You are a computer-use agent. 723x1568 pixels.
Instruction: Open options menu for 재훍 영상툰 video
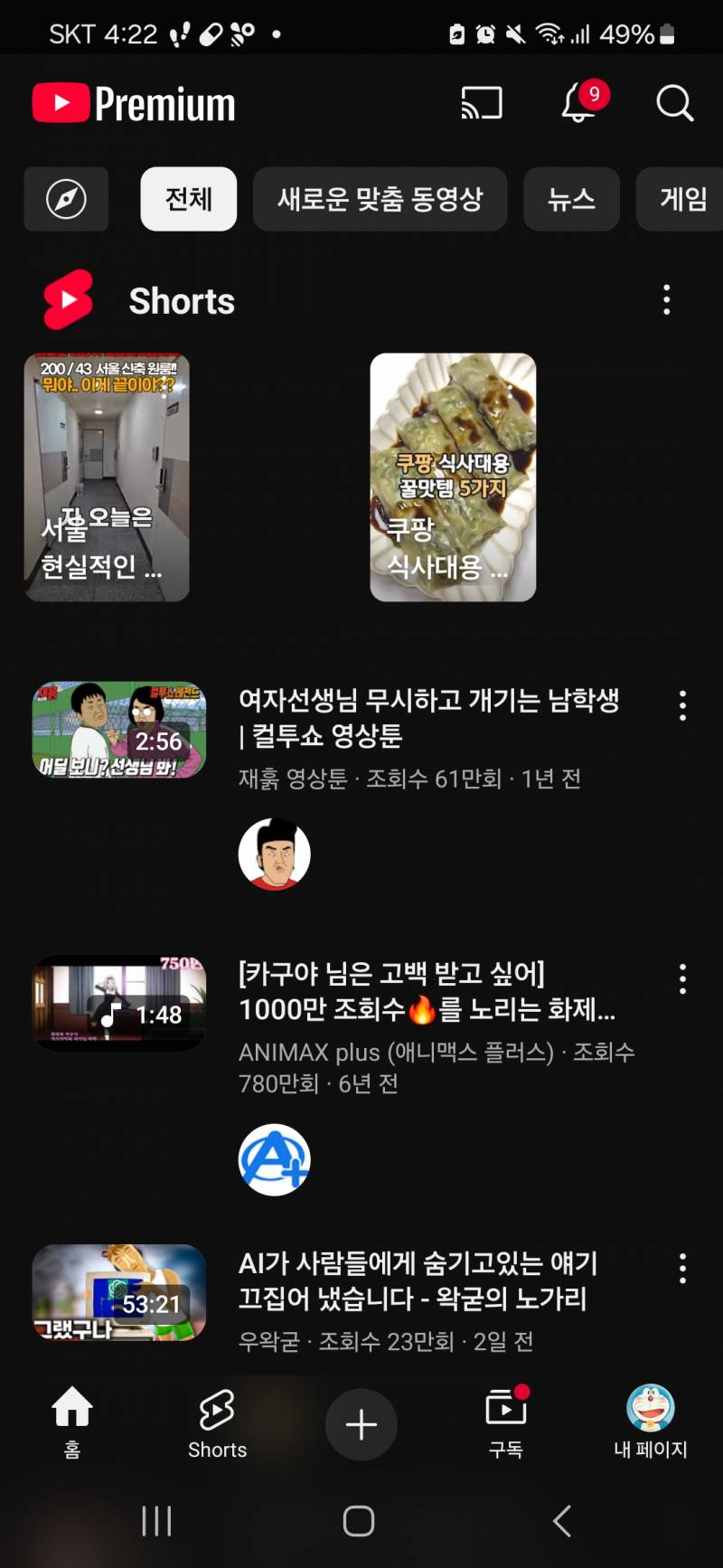[682, 705]
